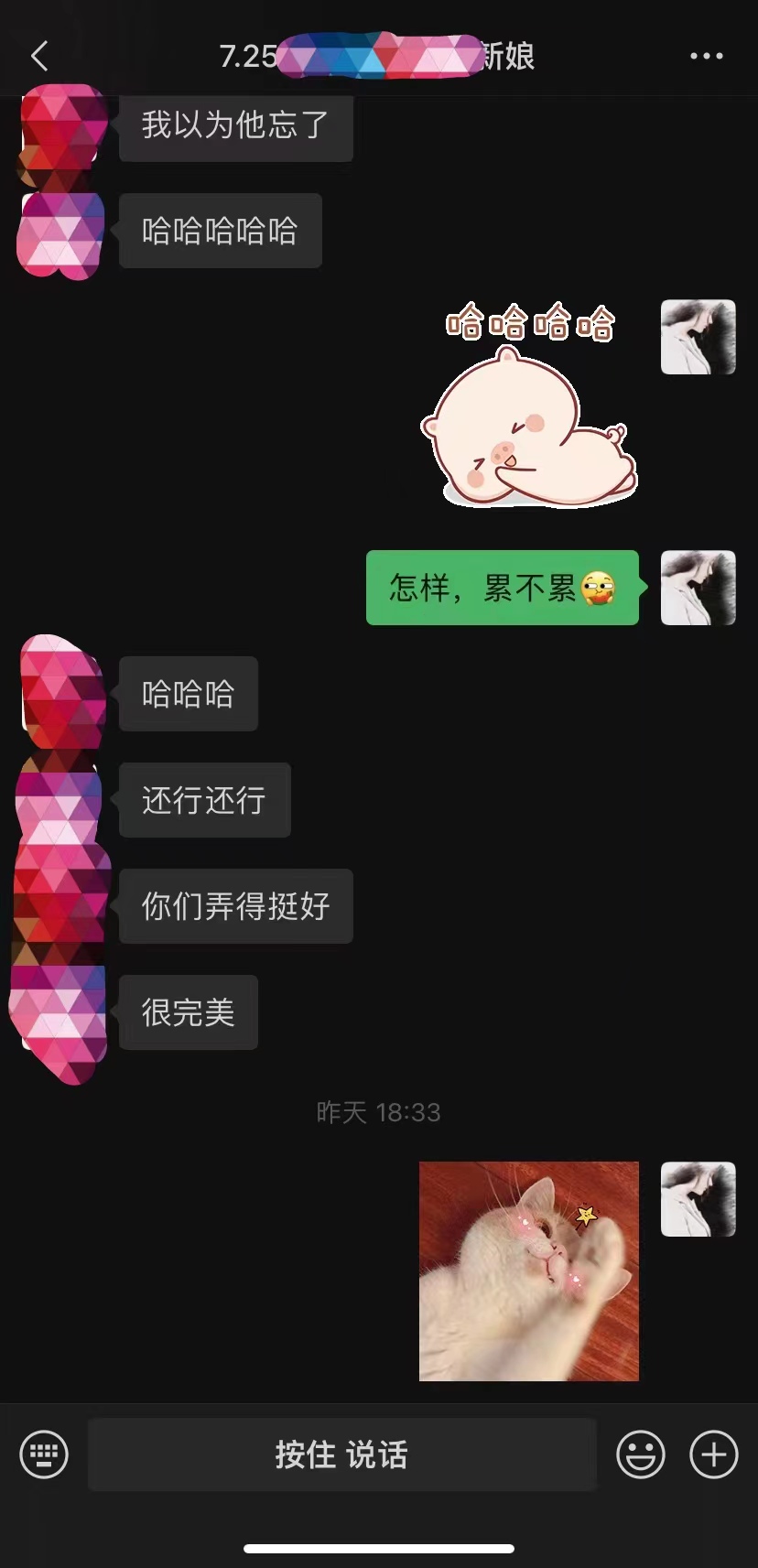Open the chat info three-dot menu
The height and width of the screenshot is (1568, 758).
pos(706,56)
